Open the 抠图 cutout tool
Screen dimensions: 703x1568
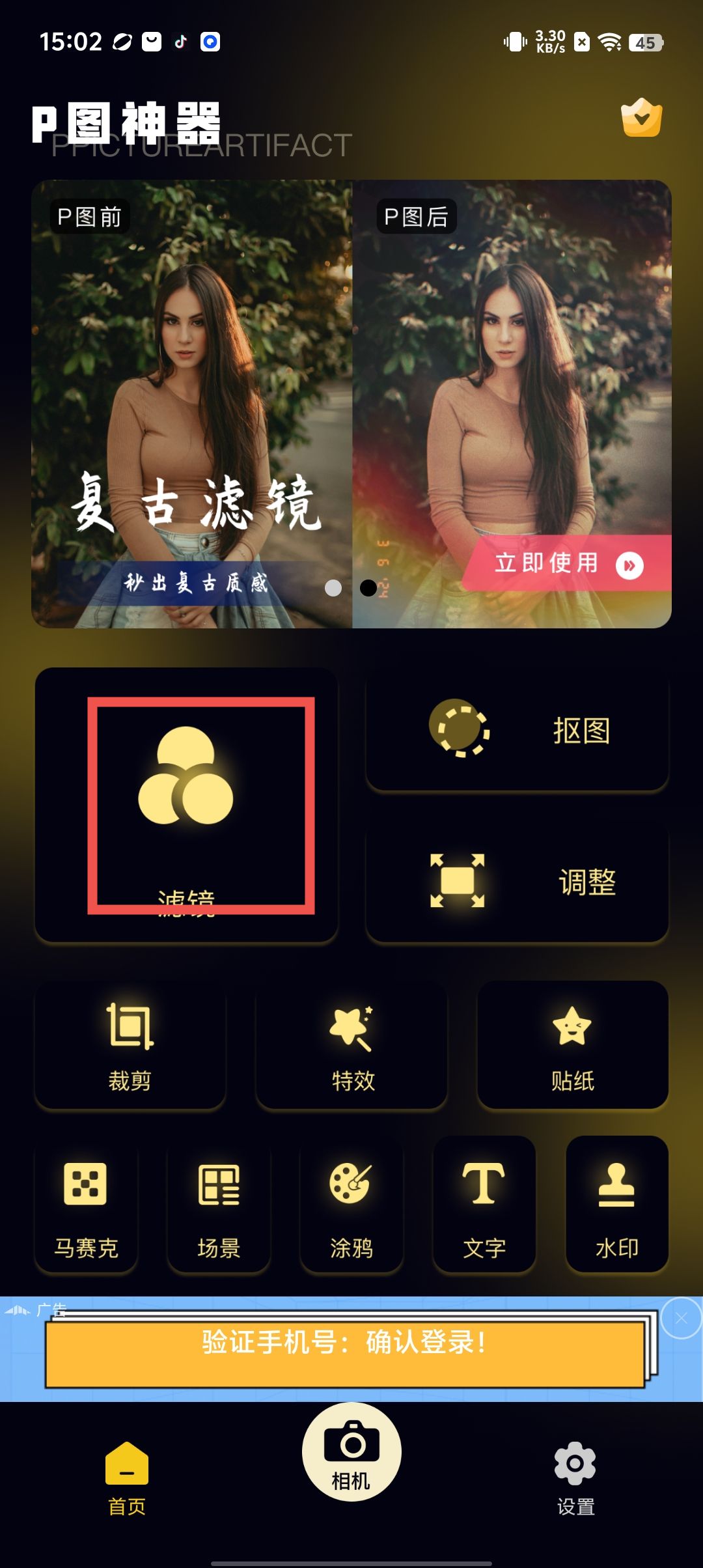point(517,731)
